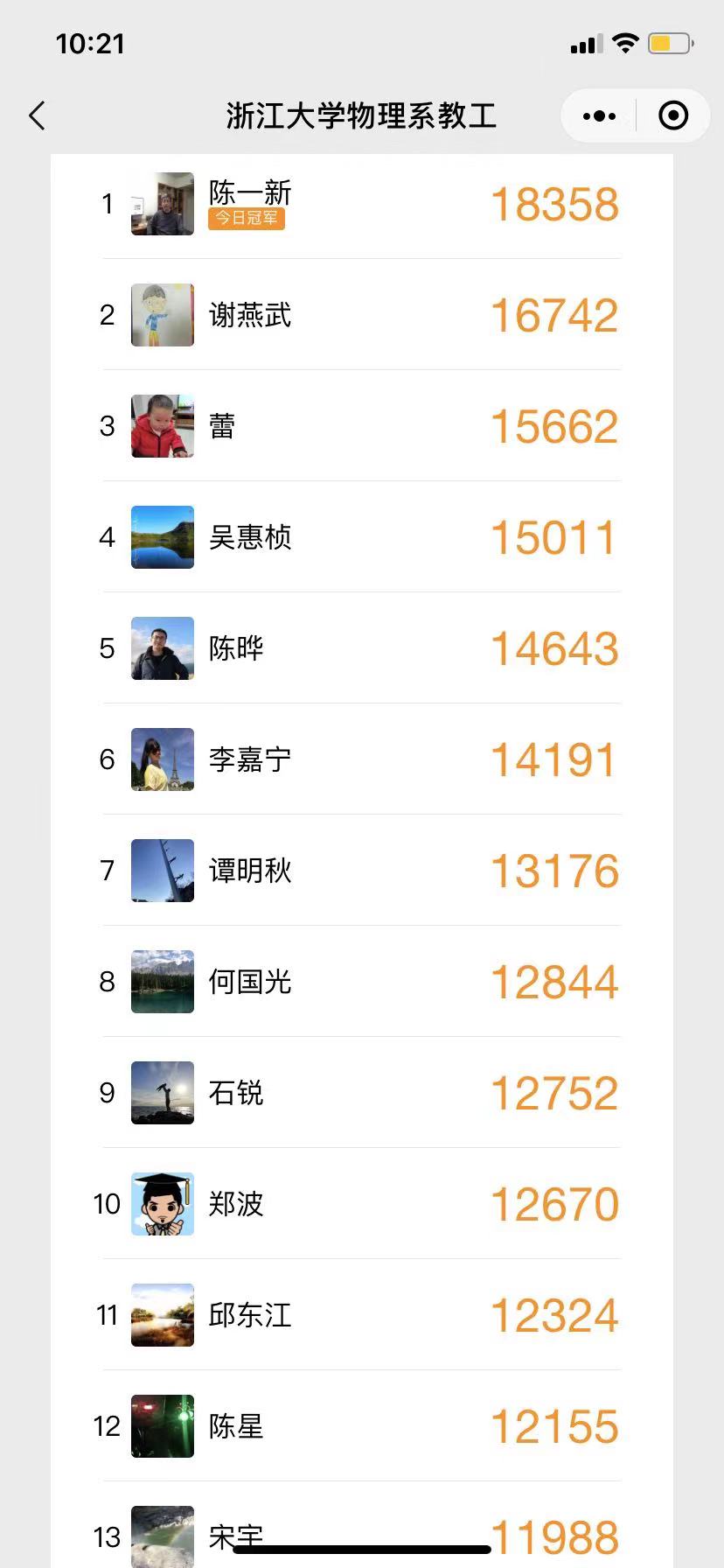Tap the row for 蕾
Viewport: 724px width, 1568px height.
[361, 426]
